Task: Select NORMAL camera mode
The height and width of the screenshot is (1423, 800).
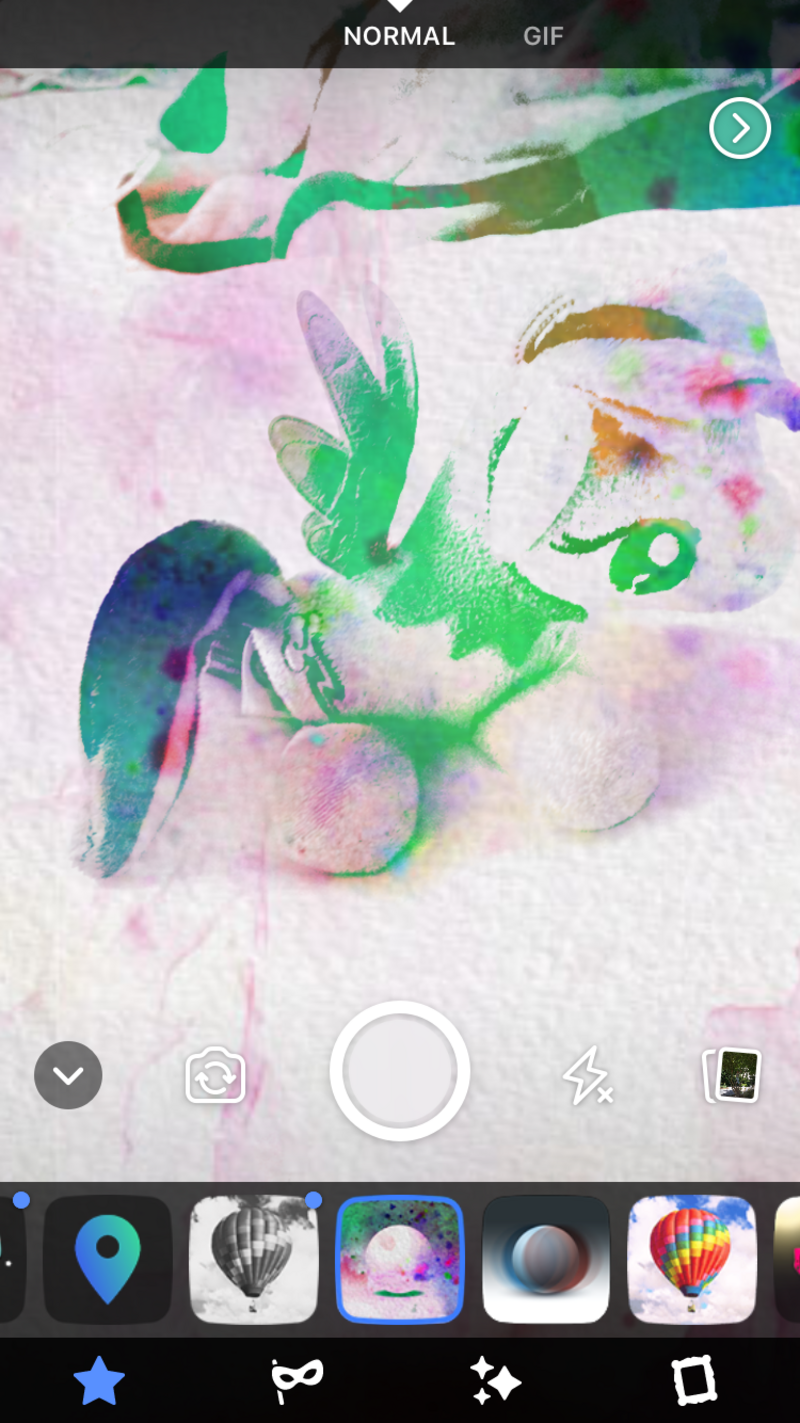Action: coord(399,36)
